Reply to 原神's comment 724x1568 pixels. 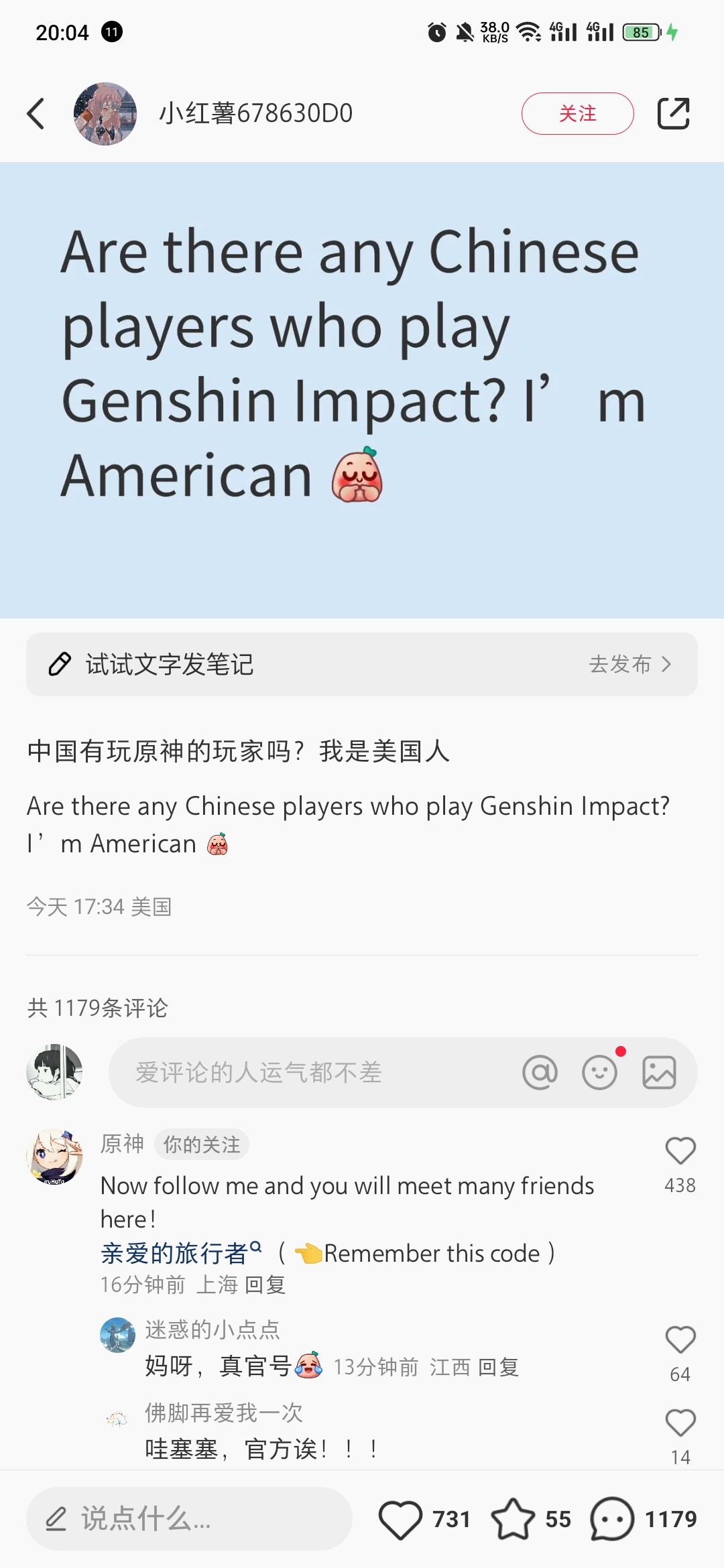tap(265, 1285)
